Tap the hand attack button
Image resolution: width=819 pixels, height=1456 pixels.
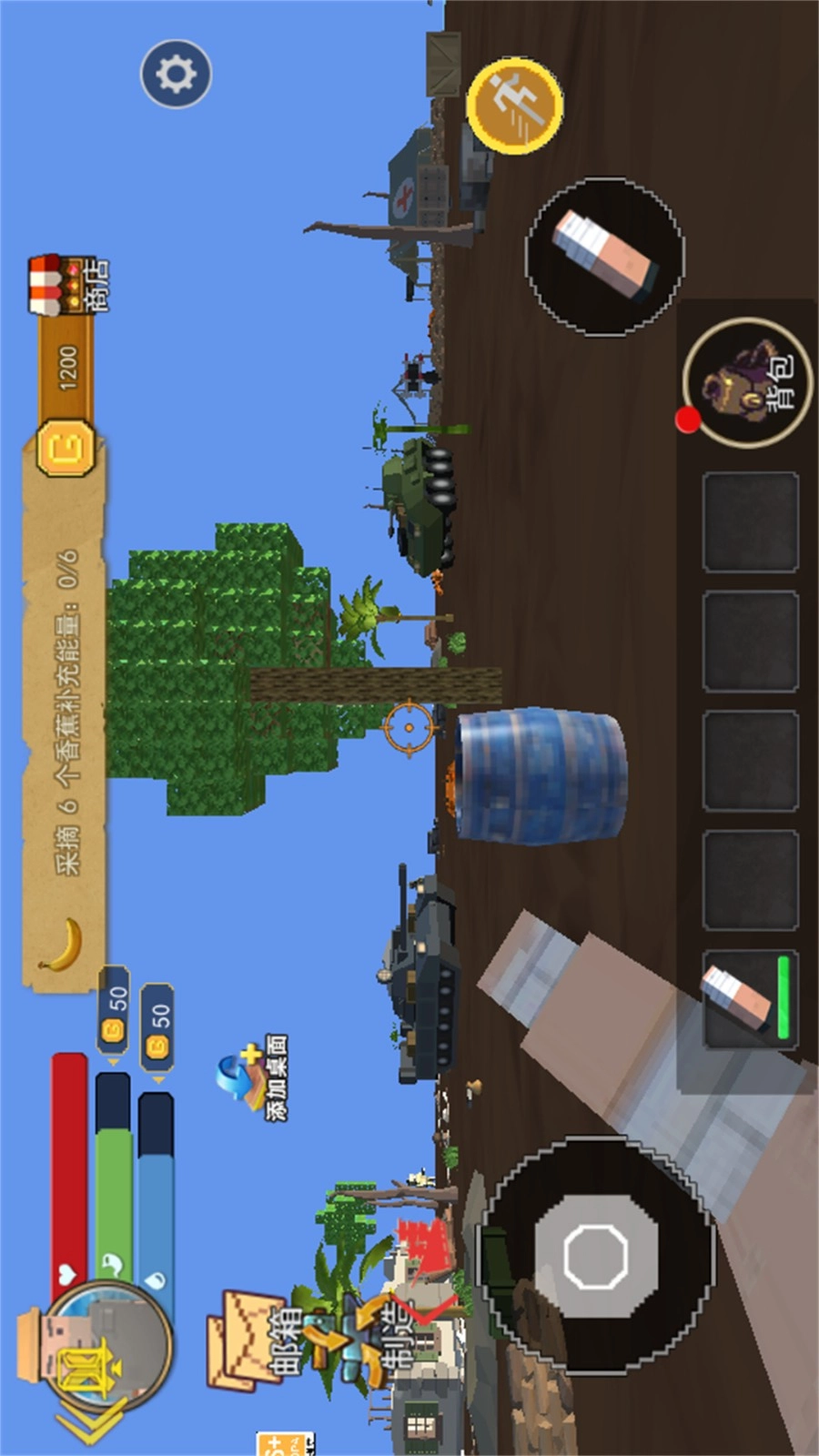coord(604,256)
